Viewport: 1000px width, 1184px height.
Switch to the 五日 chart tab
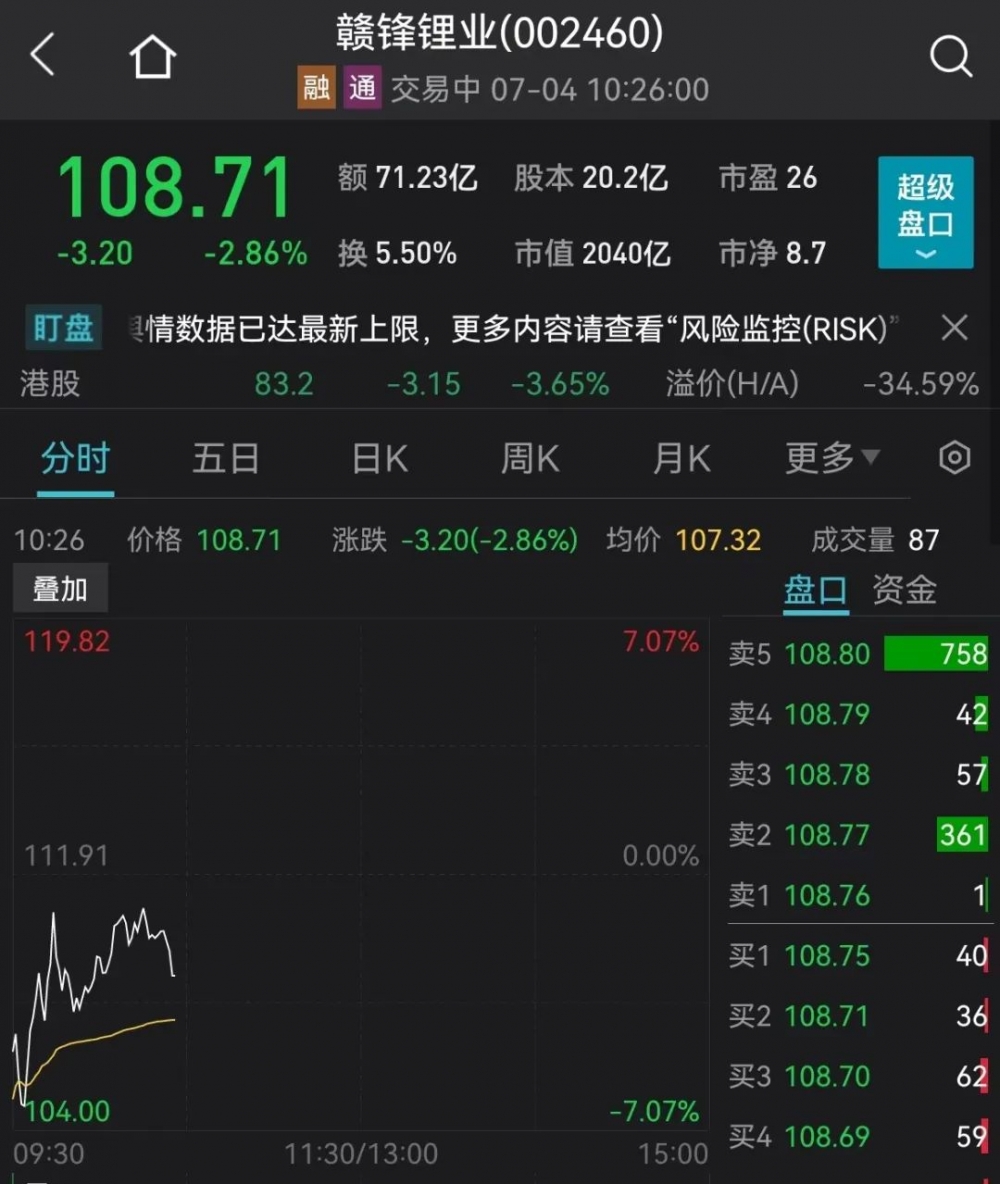coord(226,460)
